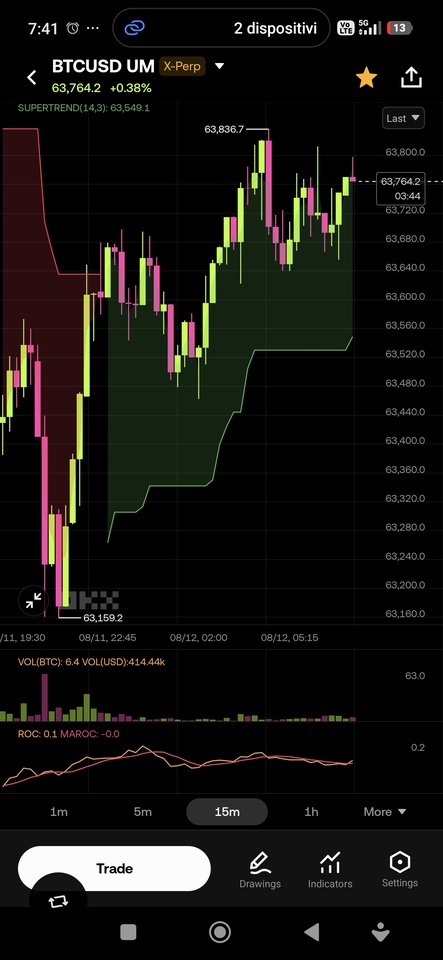Switch to the 5m timeframe
This screenshot has height=960, width=443.
coord(143,812)
